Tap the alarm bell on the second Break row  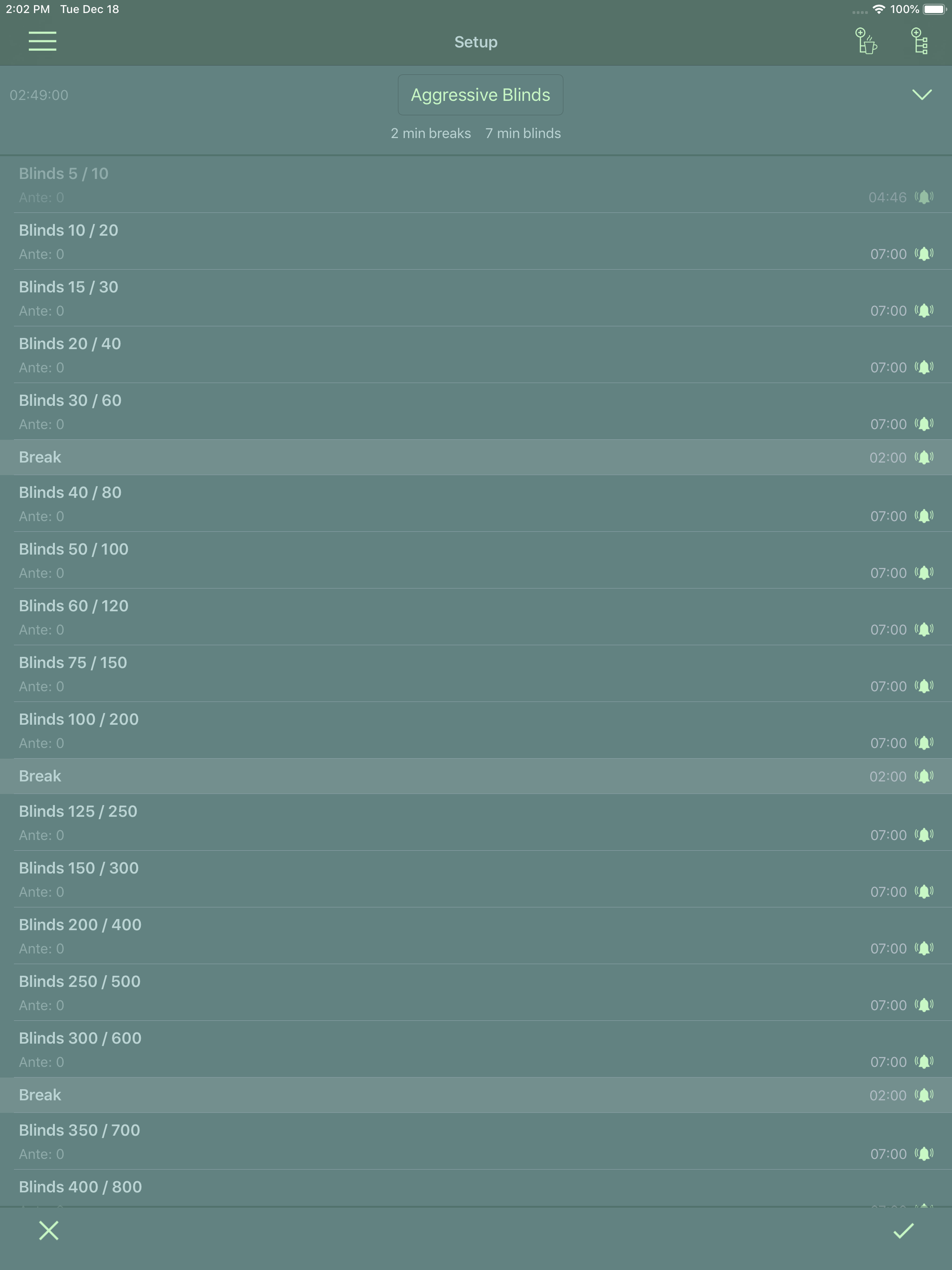[925, 776]
